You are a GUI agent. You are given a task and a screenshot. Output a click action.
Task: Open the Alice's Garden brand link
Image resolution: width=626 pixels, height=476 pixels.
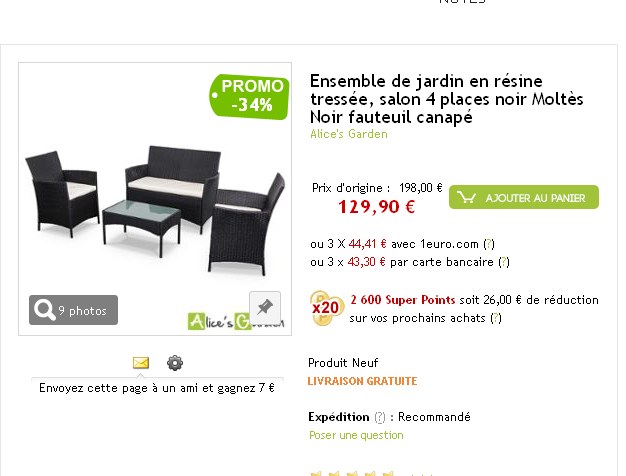click(348, 134)
